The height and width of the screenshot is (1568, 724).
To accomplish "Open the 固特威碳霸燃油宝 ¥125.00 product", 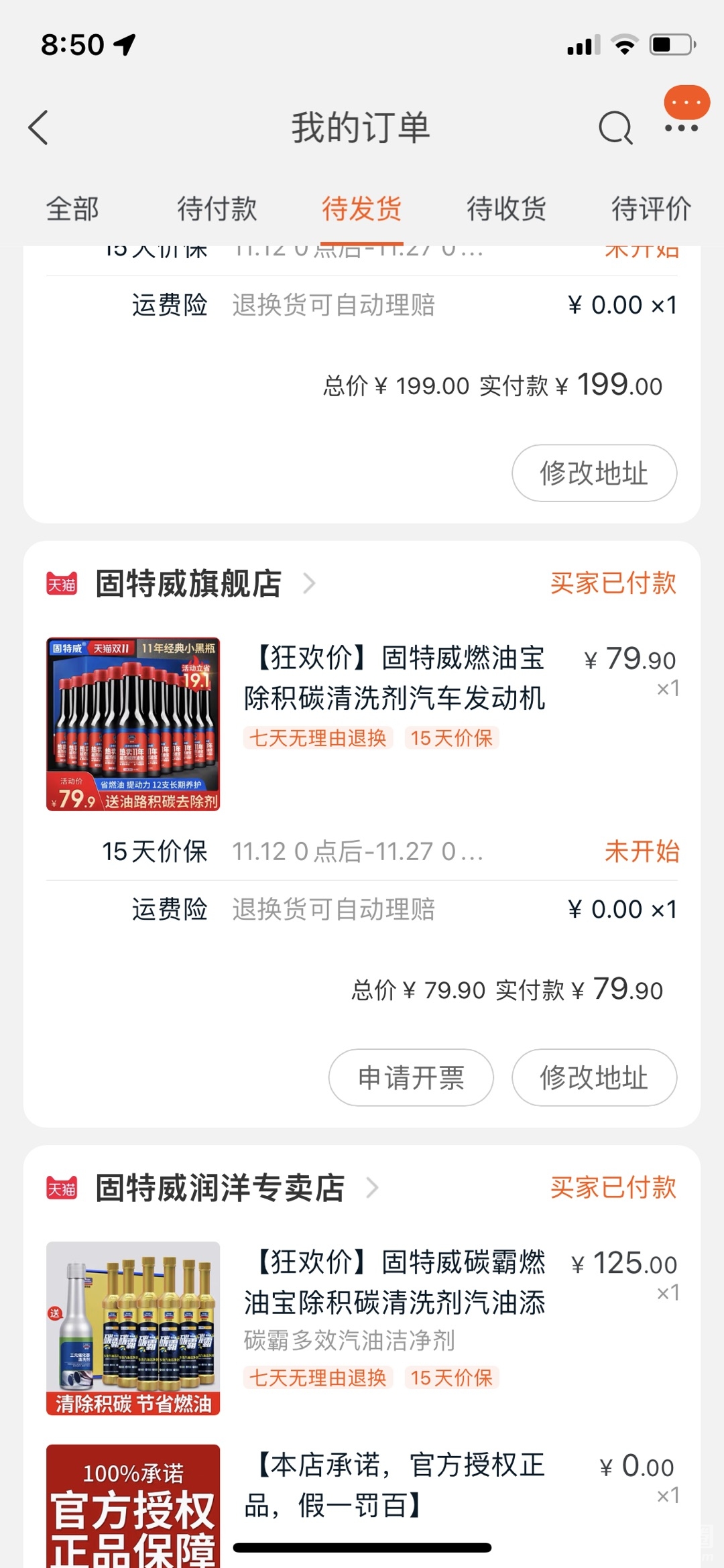I will (x=394, y=1283).
